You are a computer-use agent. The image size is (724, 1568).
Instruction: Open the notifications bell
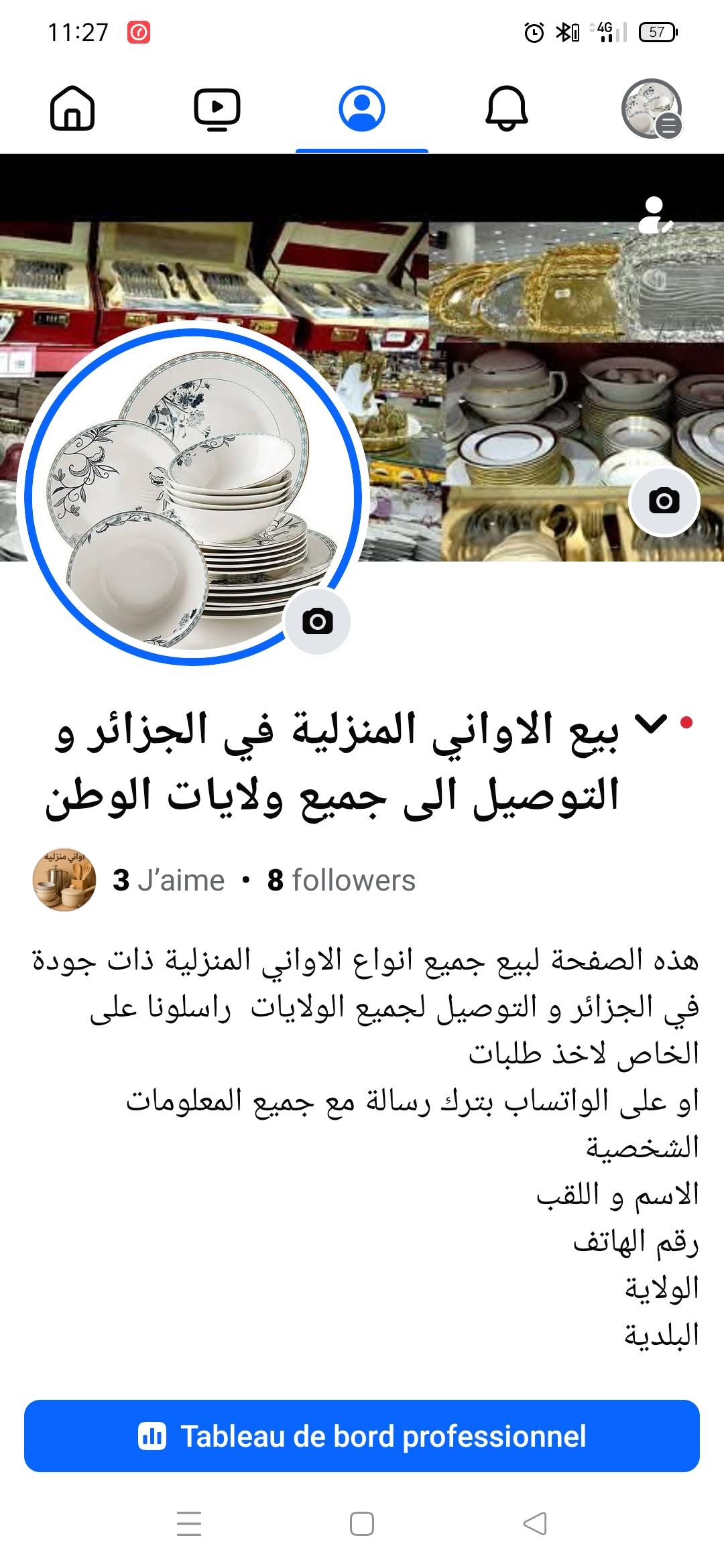click(507, 109)
